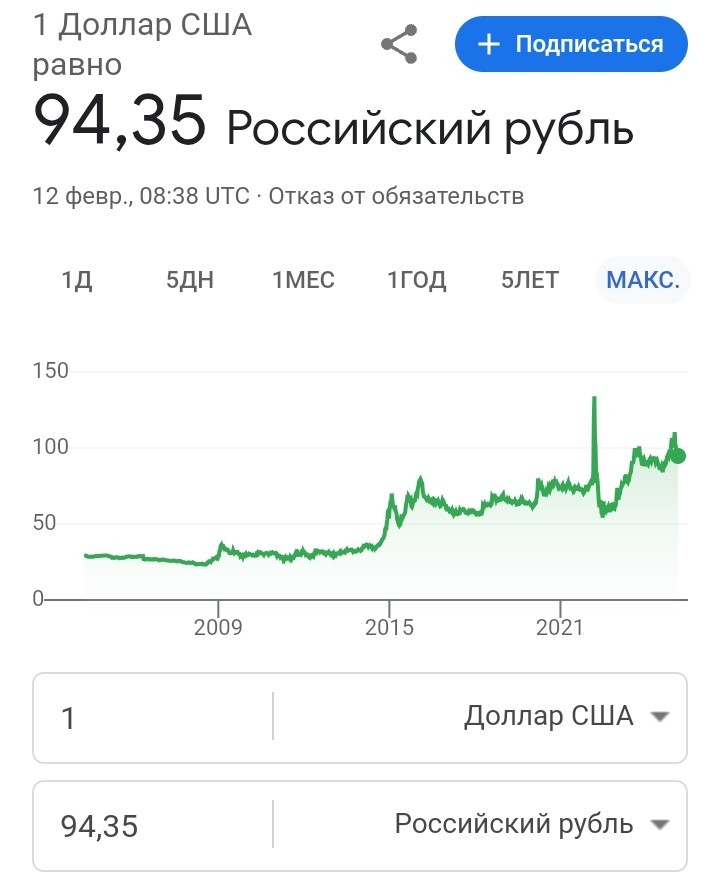This screenshot has height=877, width=720.
Task: Switch chart to 1Д range
Action: pos(77,280)
